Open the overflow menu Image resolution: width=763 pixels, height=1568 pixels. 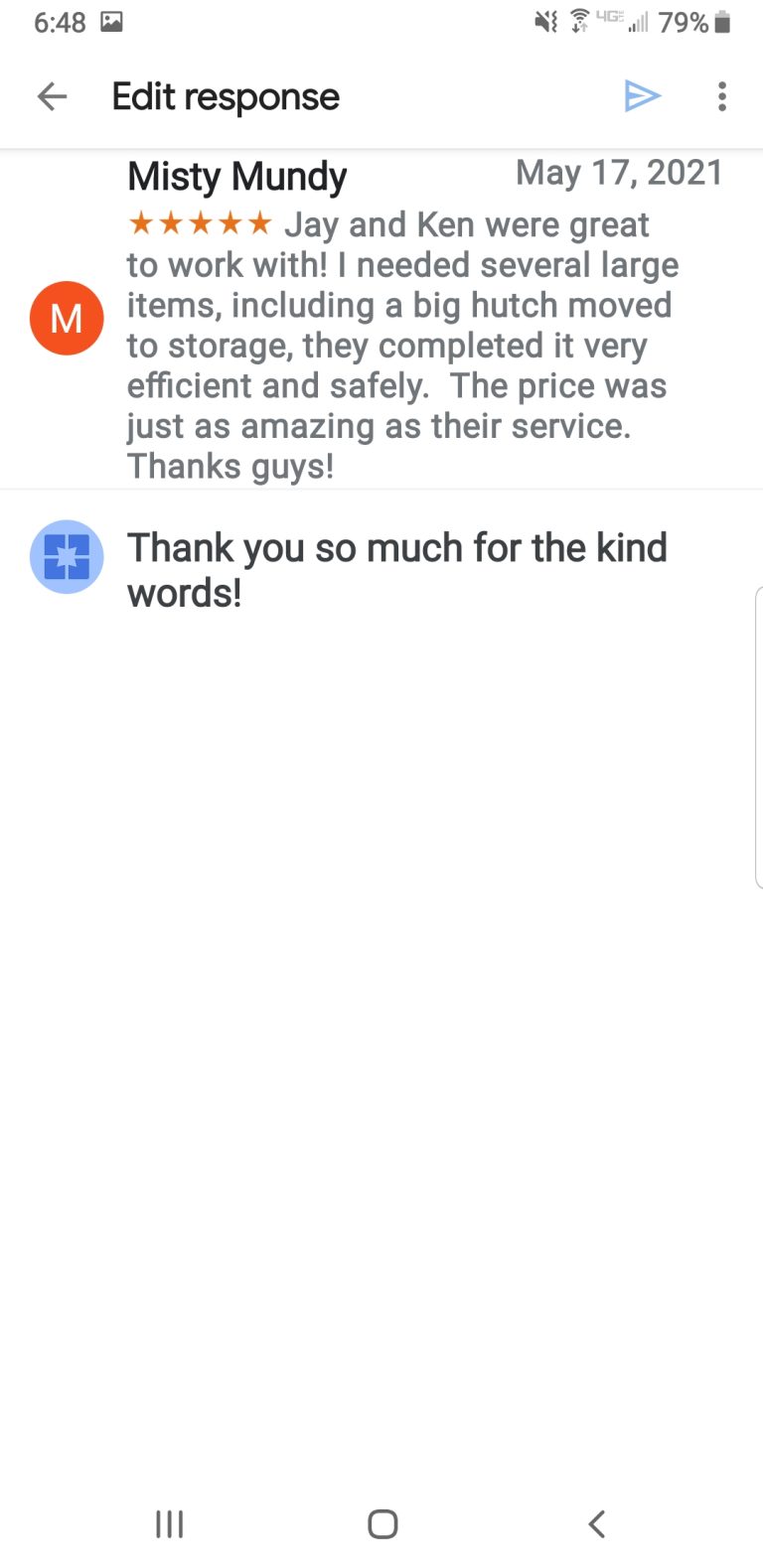[x=722, y=96]
